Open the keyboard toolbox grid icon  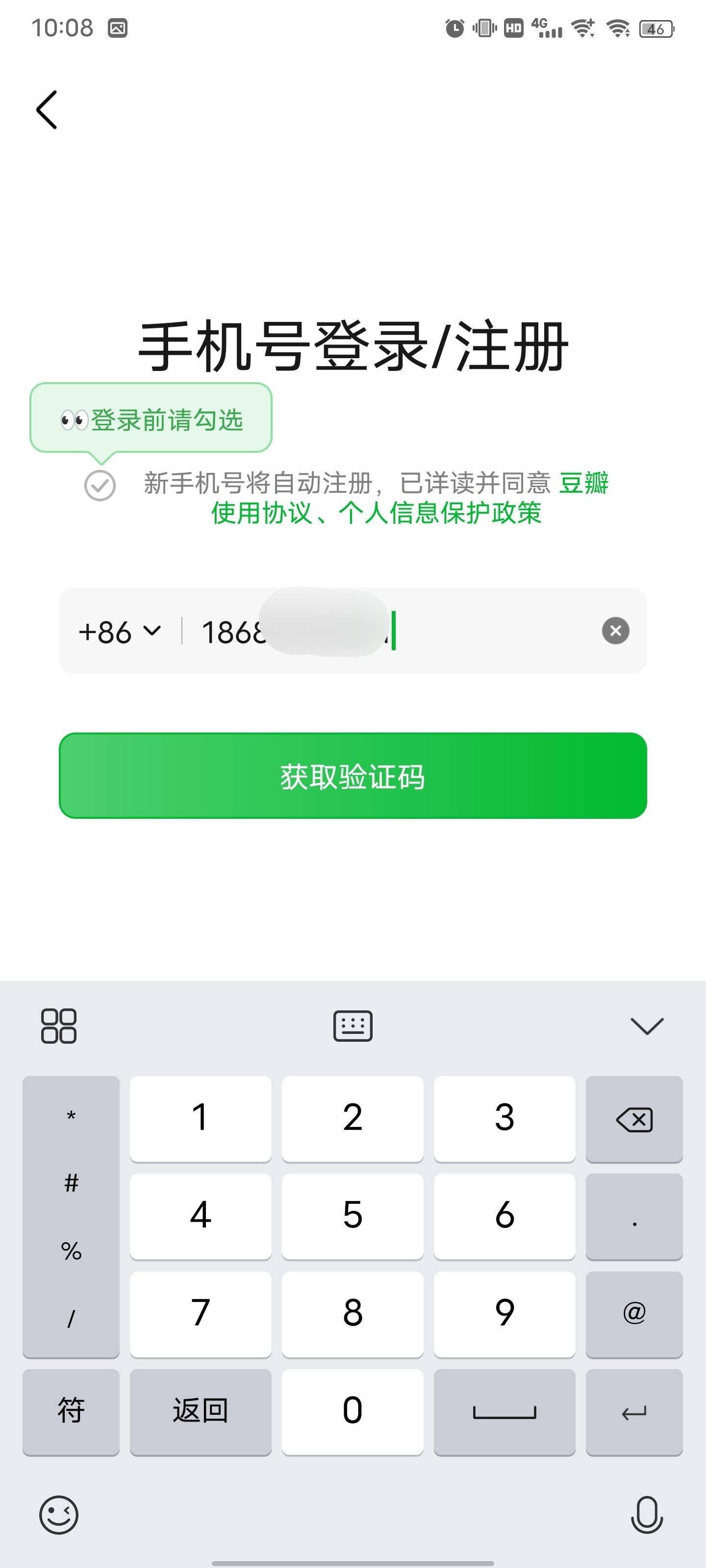point(58,1026)
